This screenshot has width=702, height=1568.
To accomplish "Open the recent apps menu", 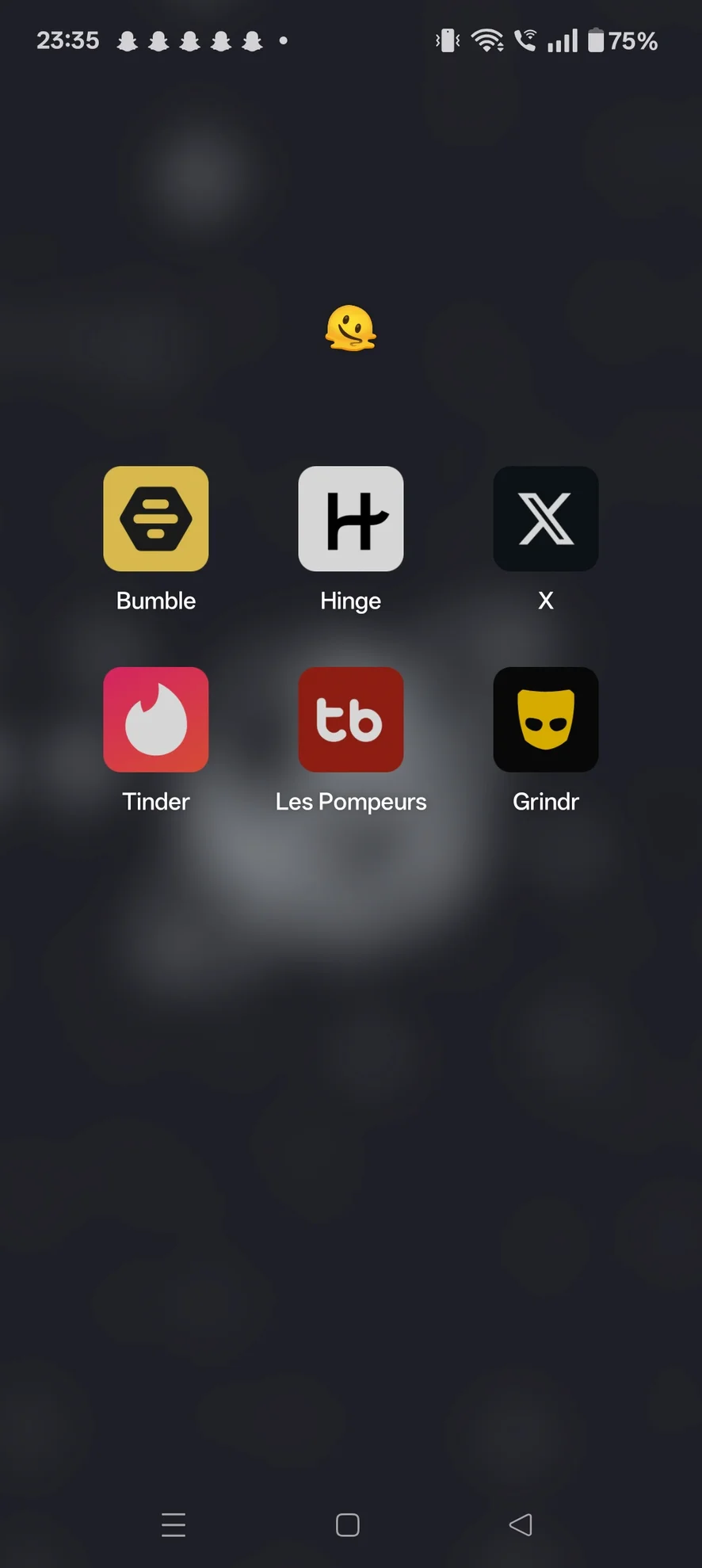I will click(174, 1524).
